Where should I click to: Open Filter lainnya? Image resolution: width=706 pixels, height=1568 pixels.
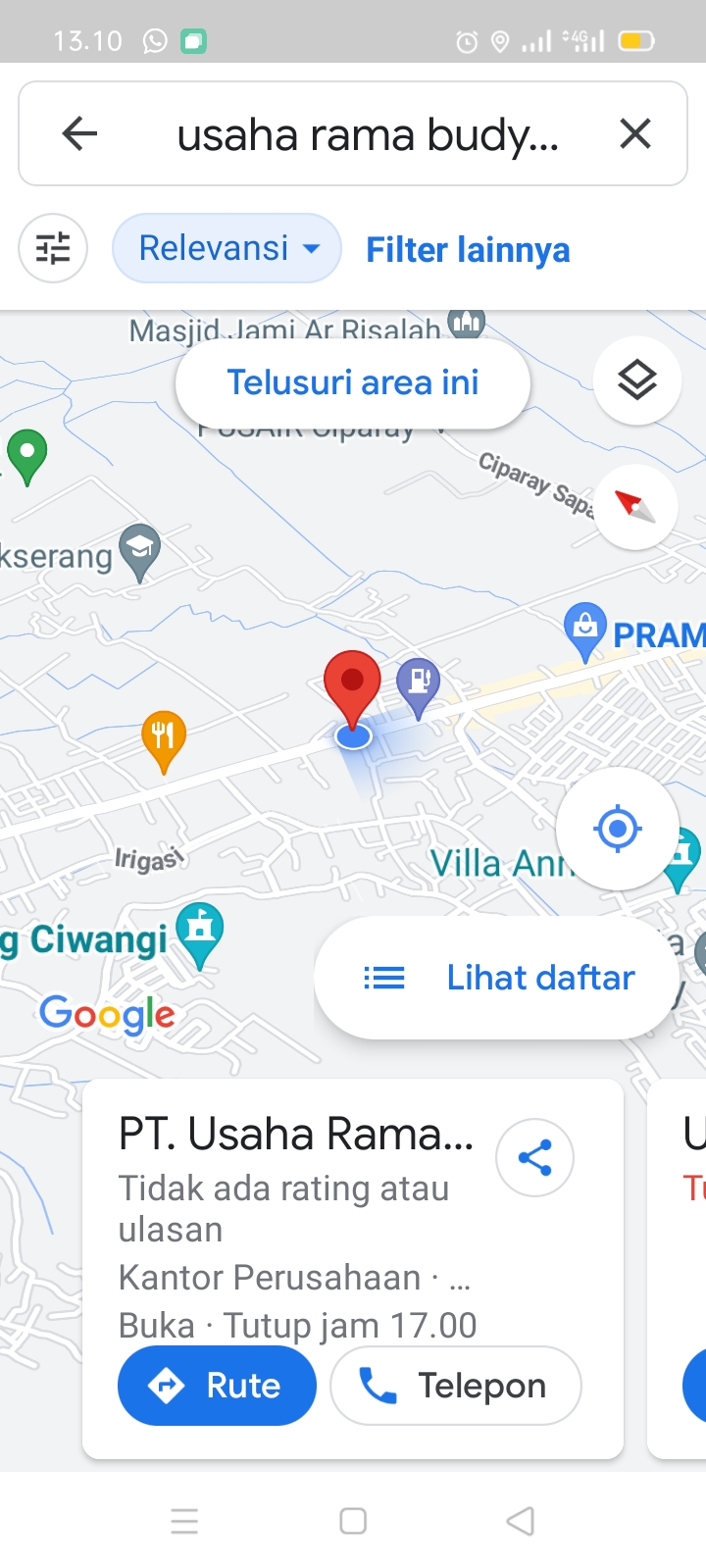point(468,250)
